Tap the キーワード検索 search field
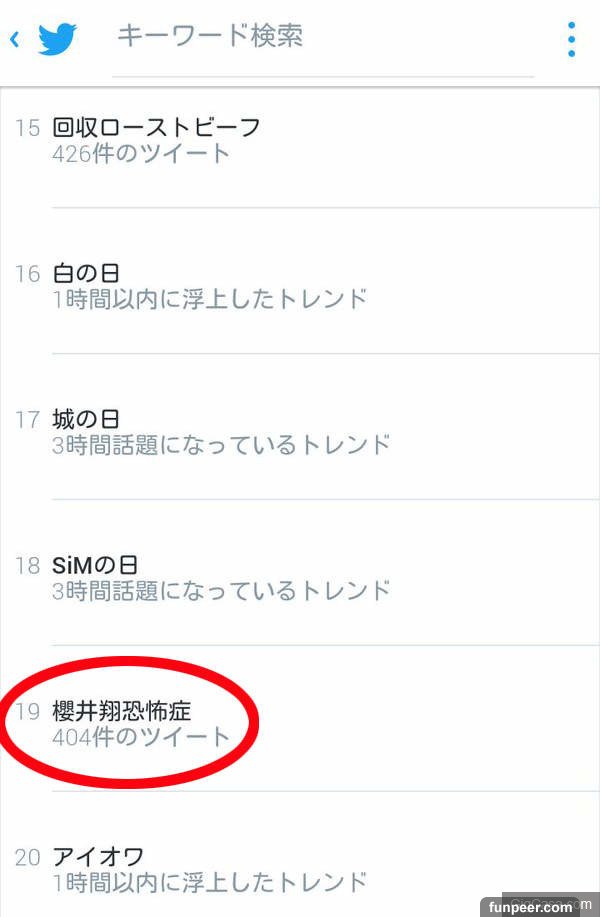Screen dimensions: 600x917 [x=320, y=37]
